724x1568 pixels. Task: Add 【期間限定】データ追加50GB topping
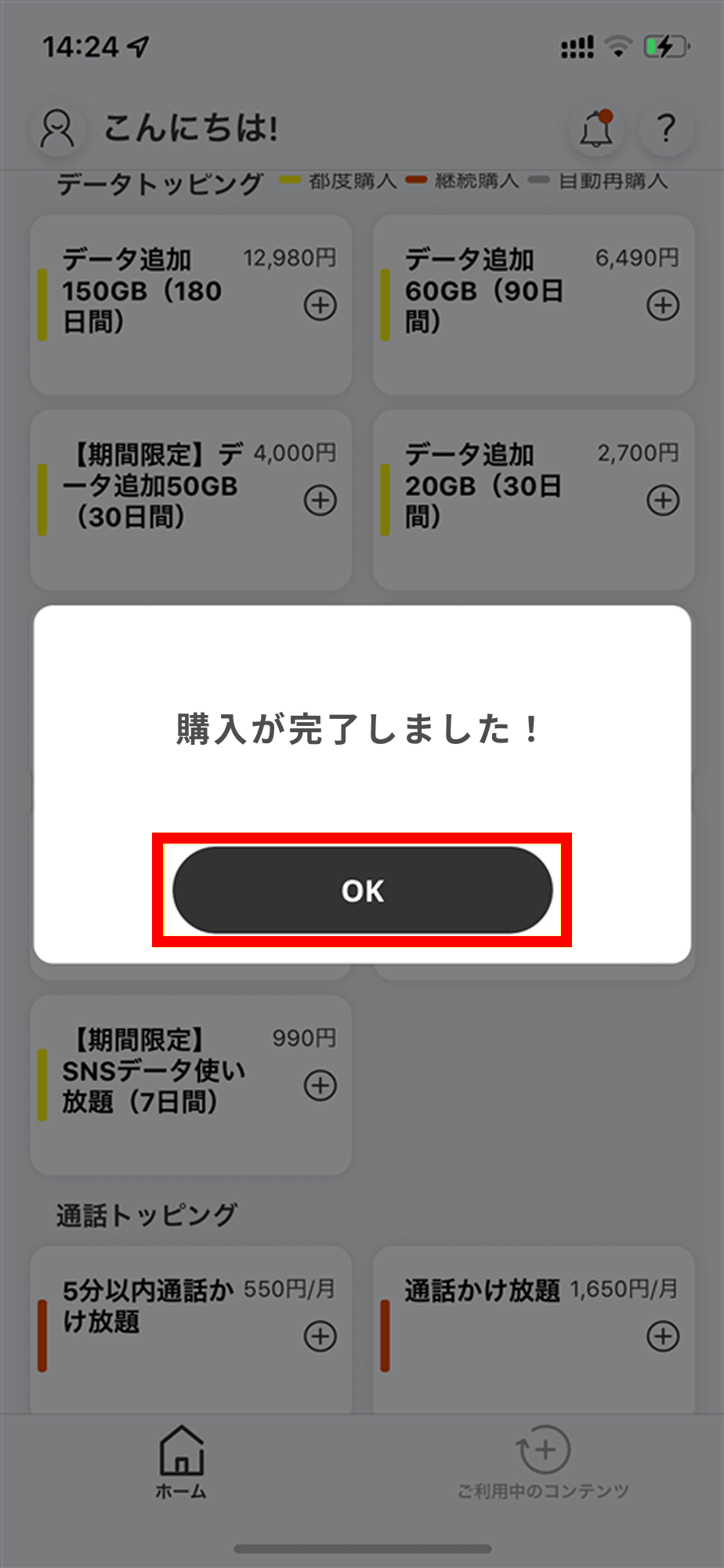click(x=320, y=500)
